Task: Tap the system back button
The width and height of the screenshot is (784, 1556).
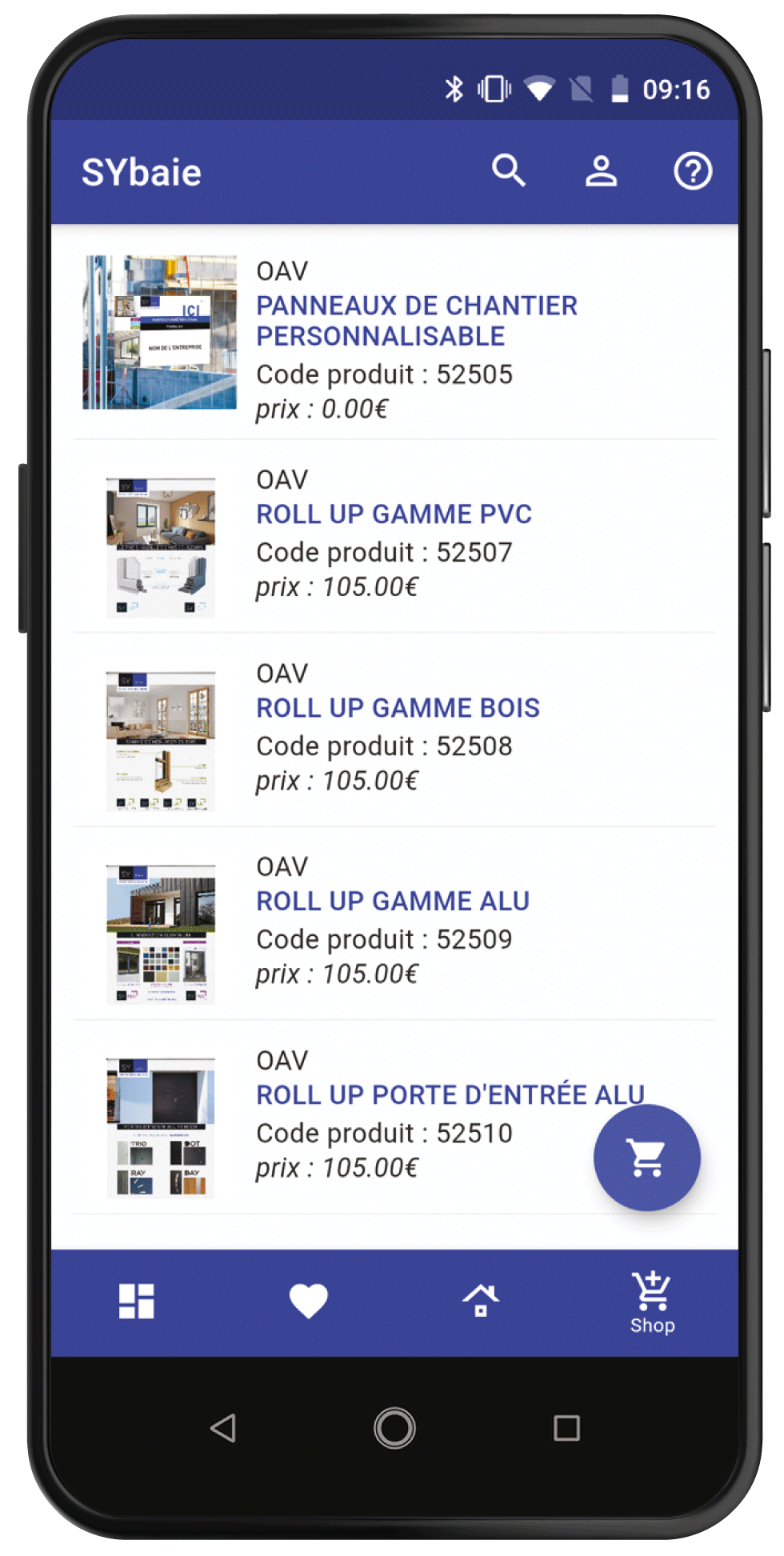Action: tap(223, 1428)
